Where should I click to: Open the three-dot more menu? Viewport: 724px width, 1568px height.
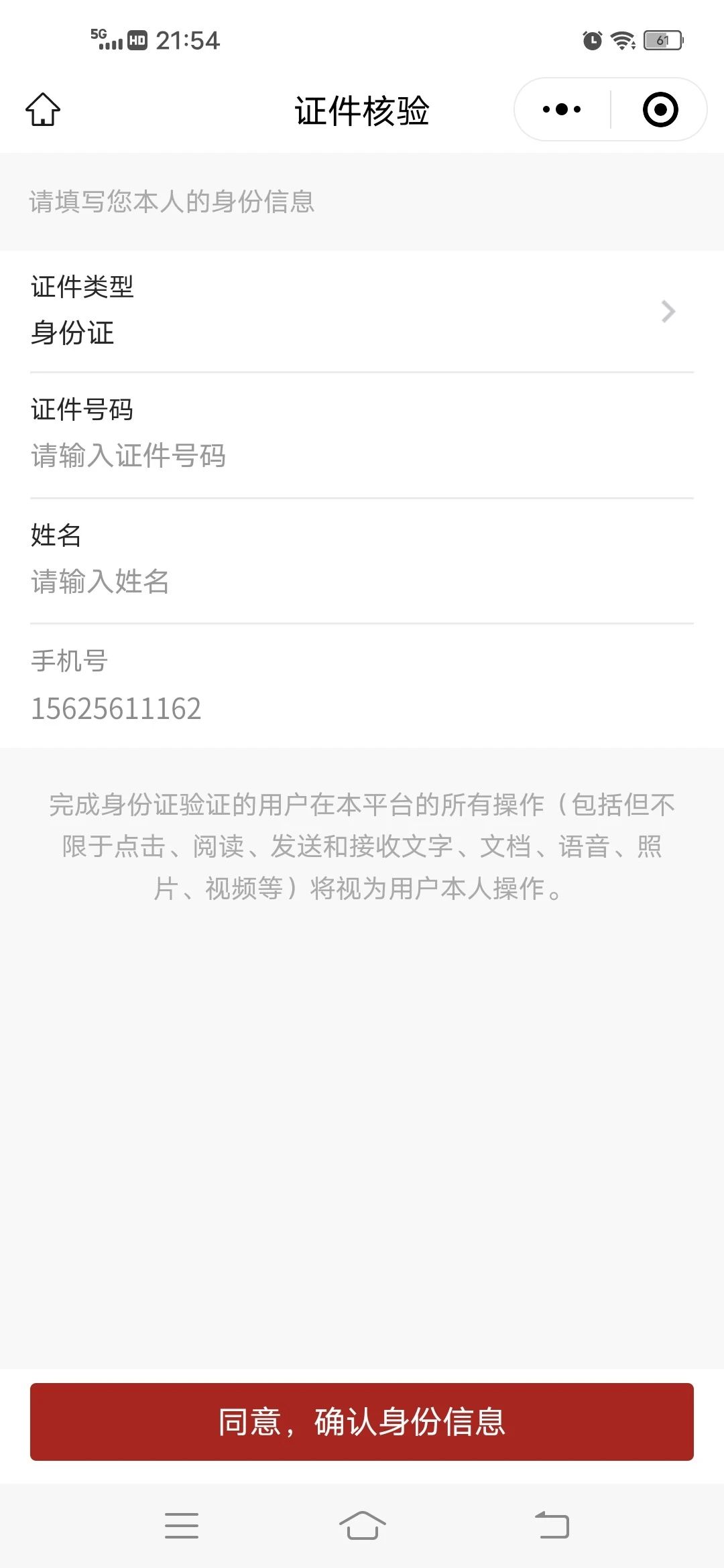pyautogui.click(x=562, y=109)
